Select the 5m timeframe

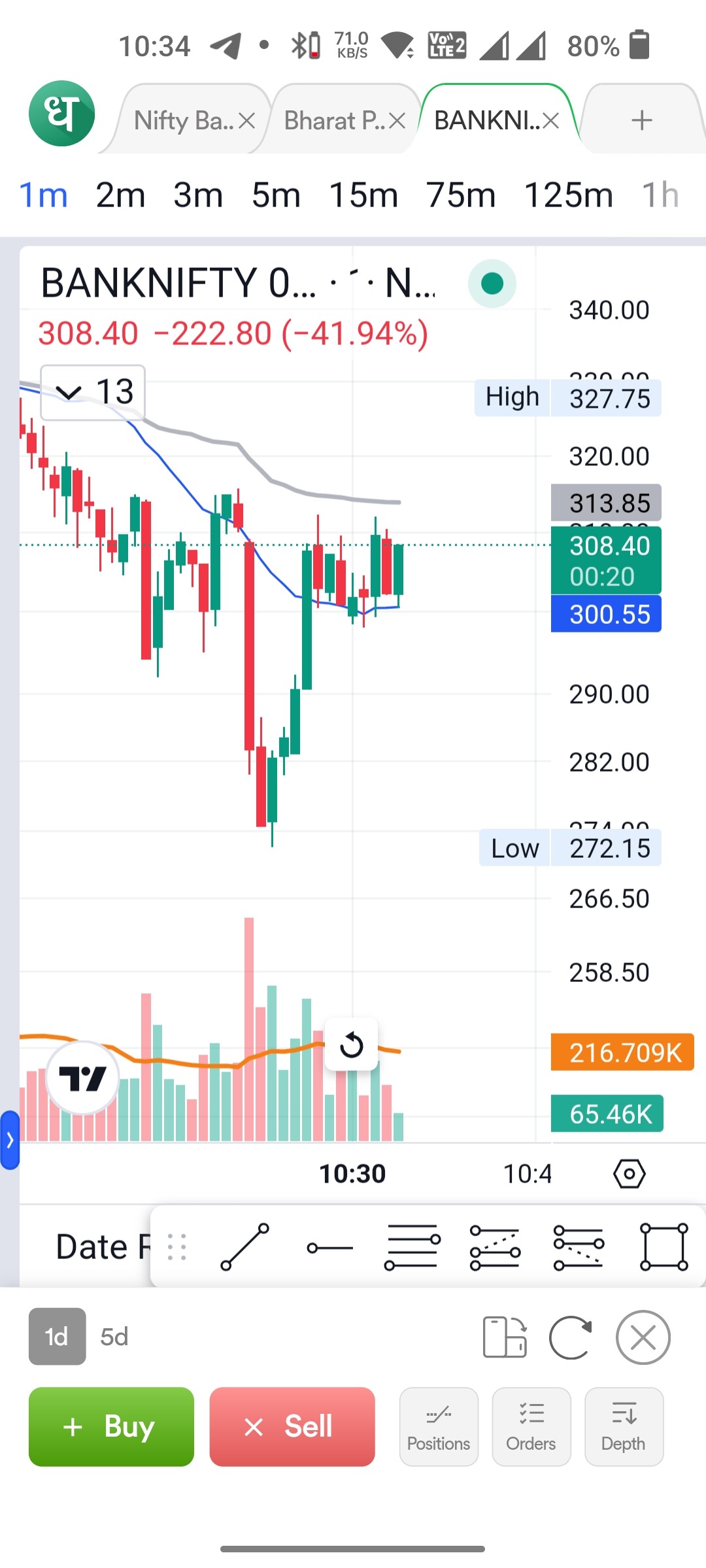coord(276,195)
